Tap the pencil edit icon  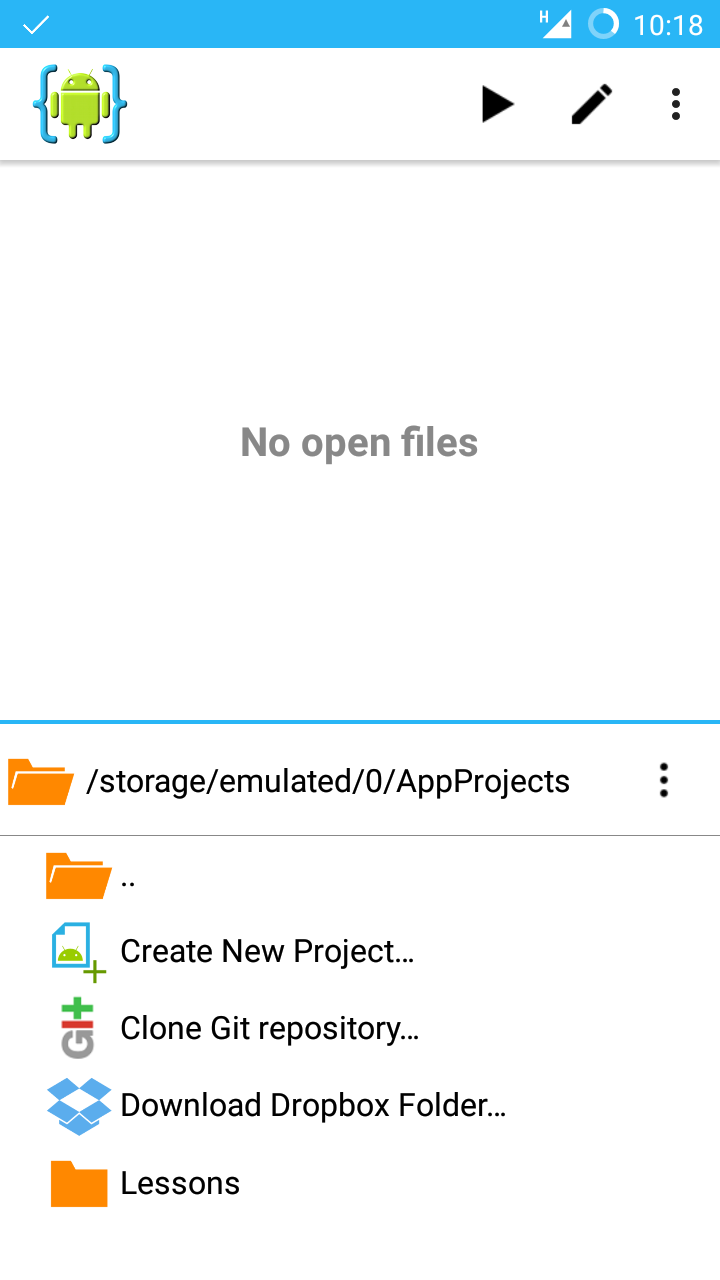pyautogui.click(x=592, y=104)
